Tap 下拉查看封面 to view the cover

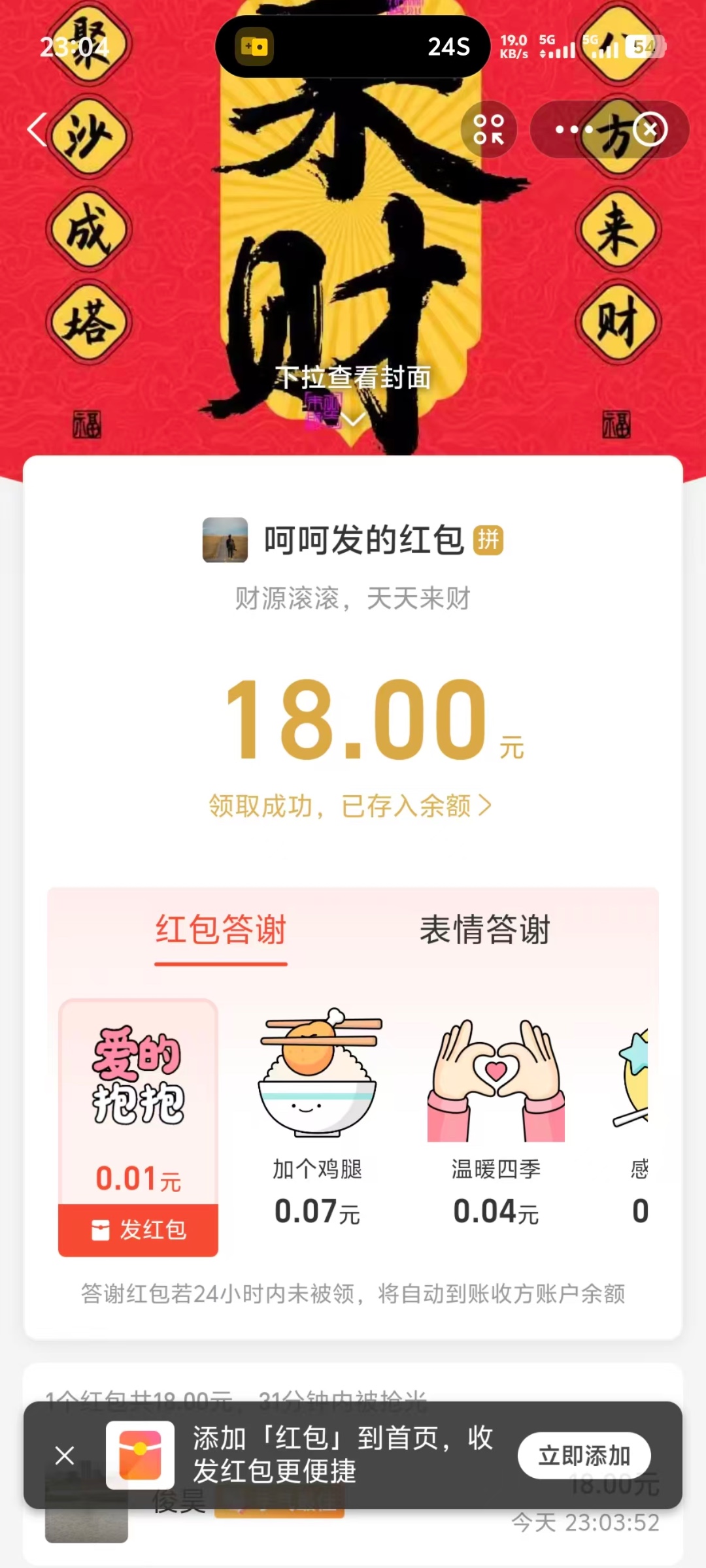coord(353,378)
